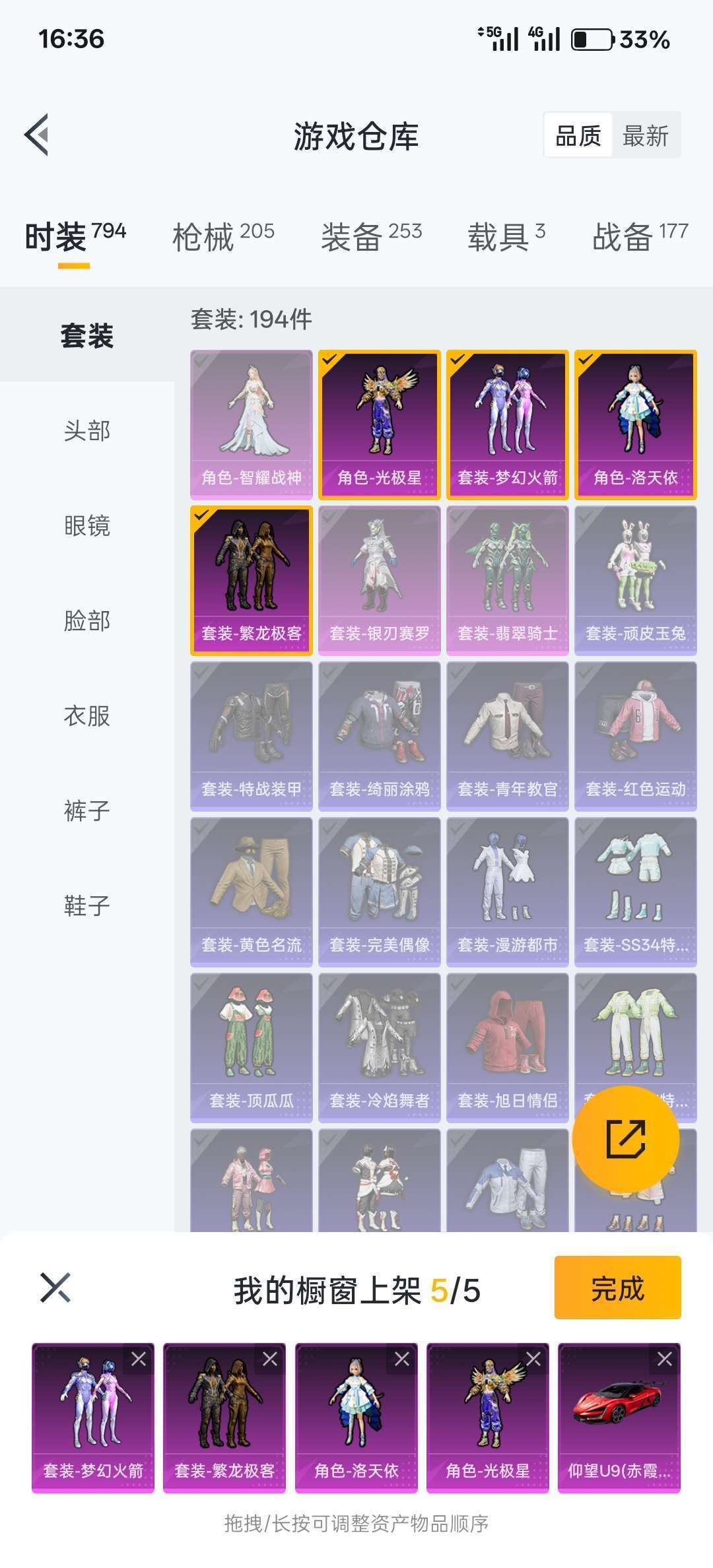
Task: Deselect the 角色-光极星 grid item
Action: click(x=379, y=424)
